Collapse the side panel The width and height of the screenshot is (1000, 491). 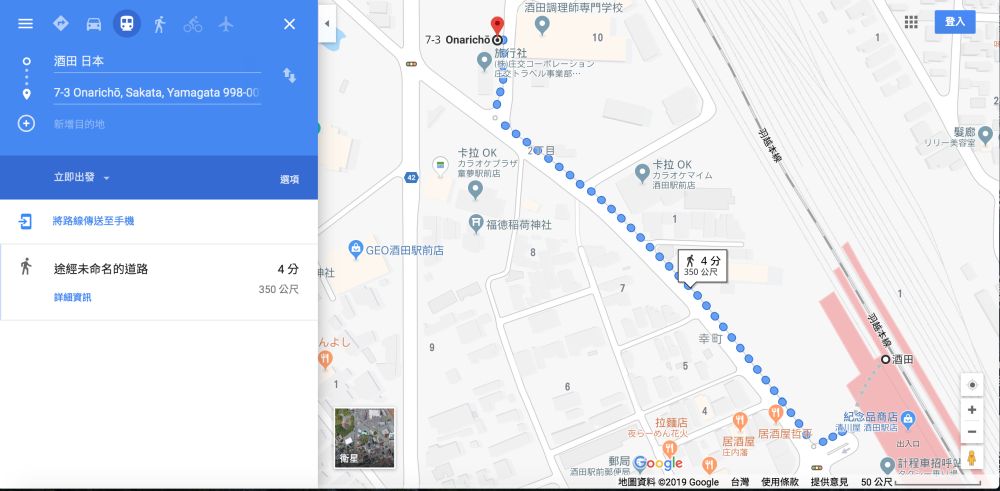coord(326,23)
